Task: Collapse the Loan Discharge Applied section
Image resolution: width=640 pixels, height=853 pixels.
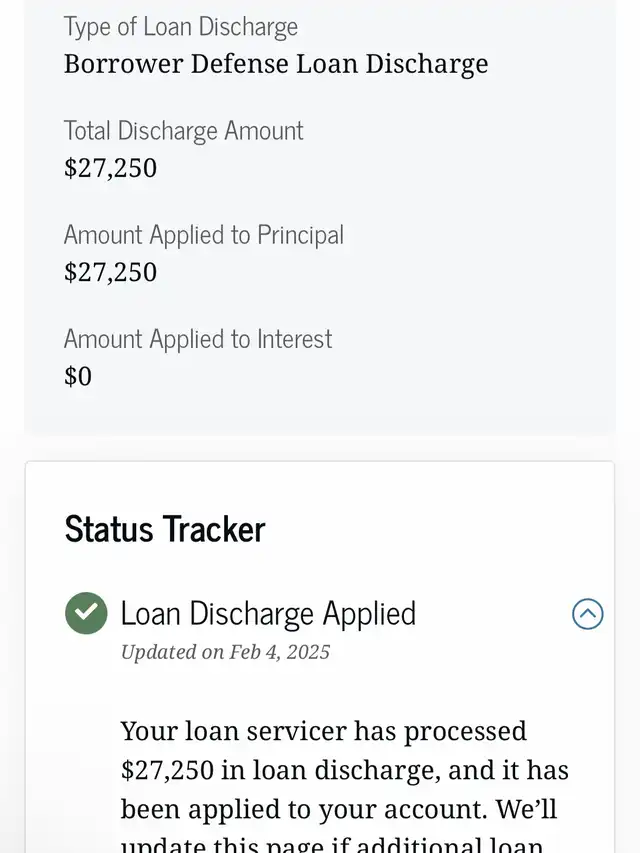Action: pos(587,613)
